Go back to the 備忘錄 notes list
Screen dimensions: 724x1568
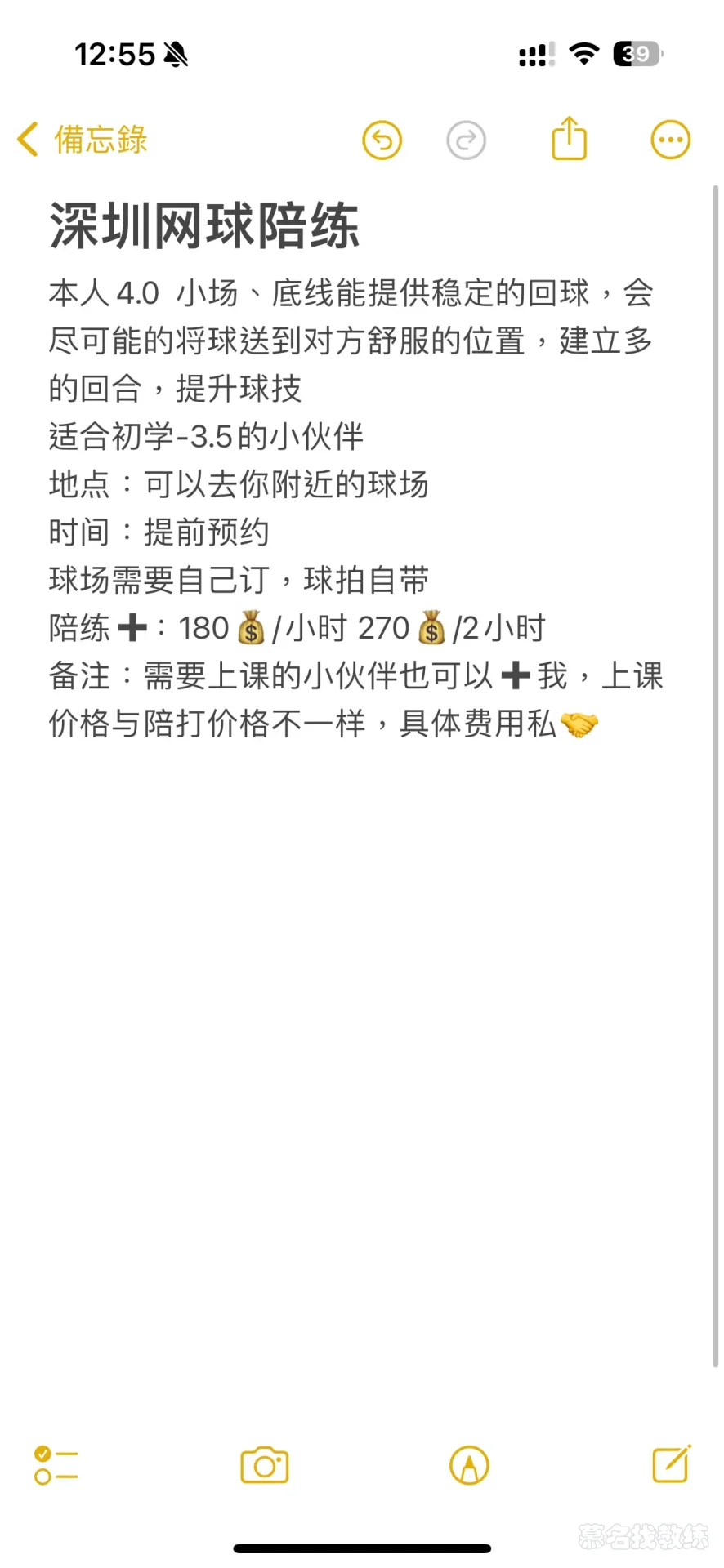click(82, 140)
